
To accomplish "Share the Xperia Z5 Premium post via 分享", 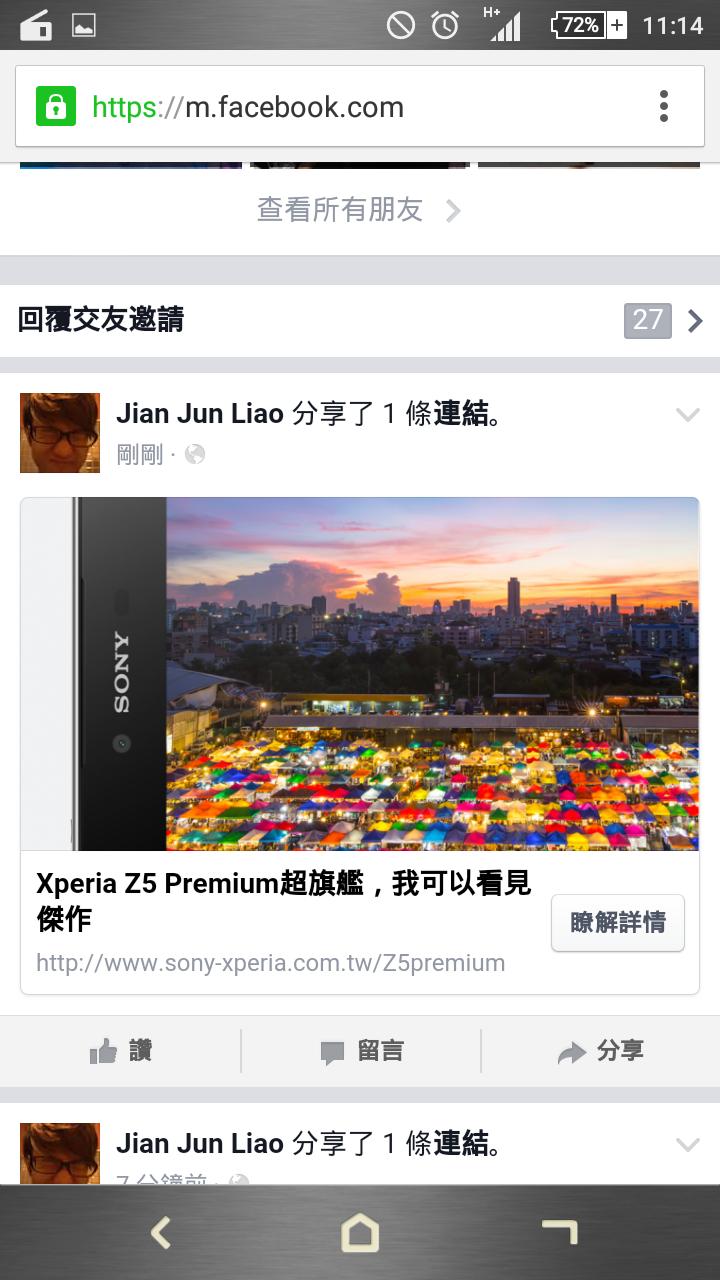I will pos(600,1051).
